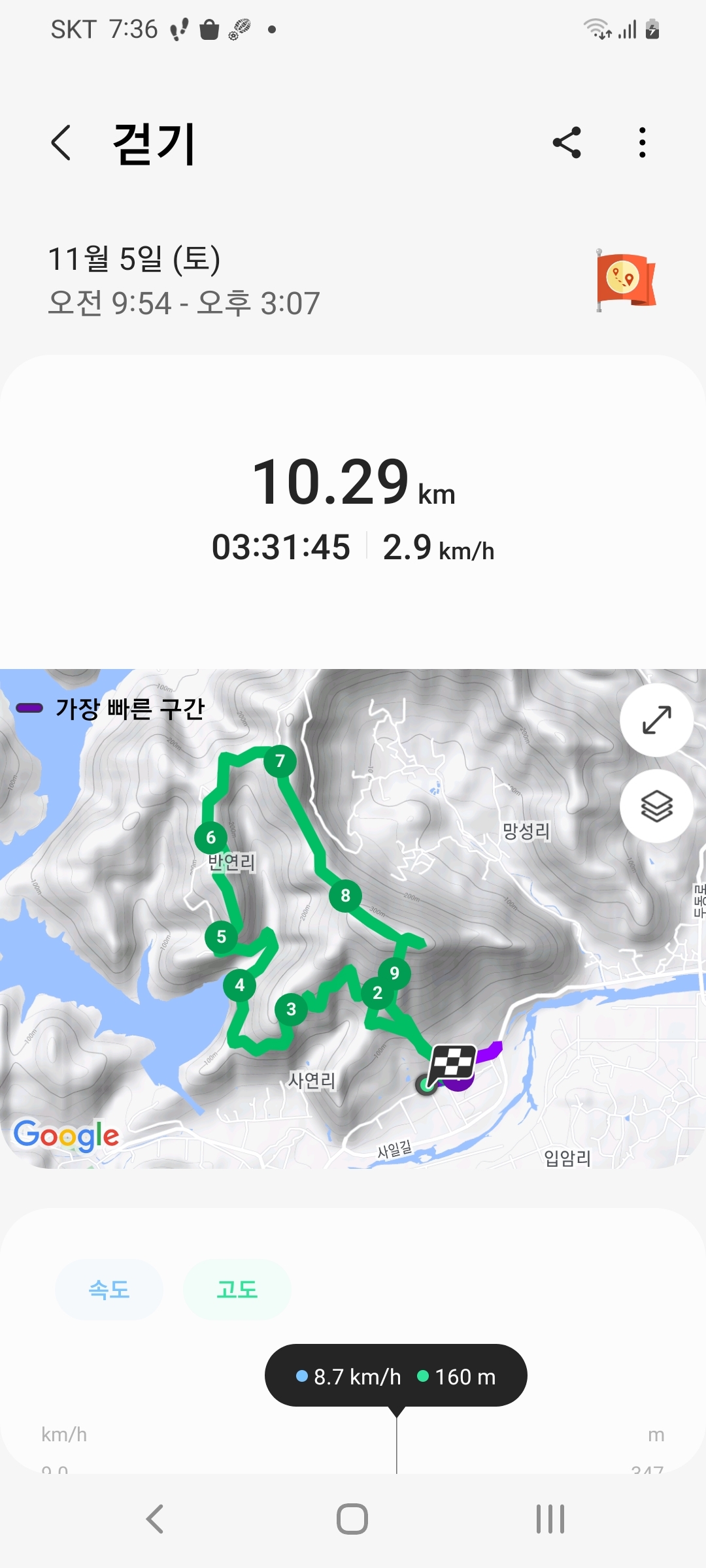Open the recent apps view
Viewport: 706px width, 1568px height.
(x=550, y=1519)
